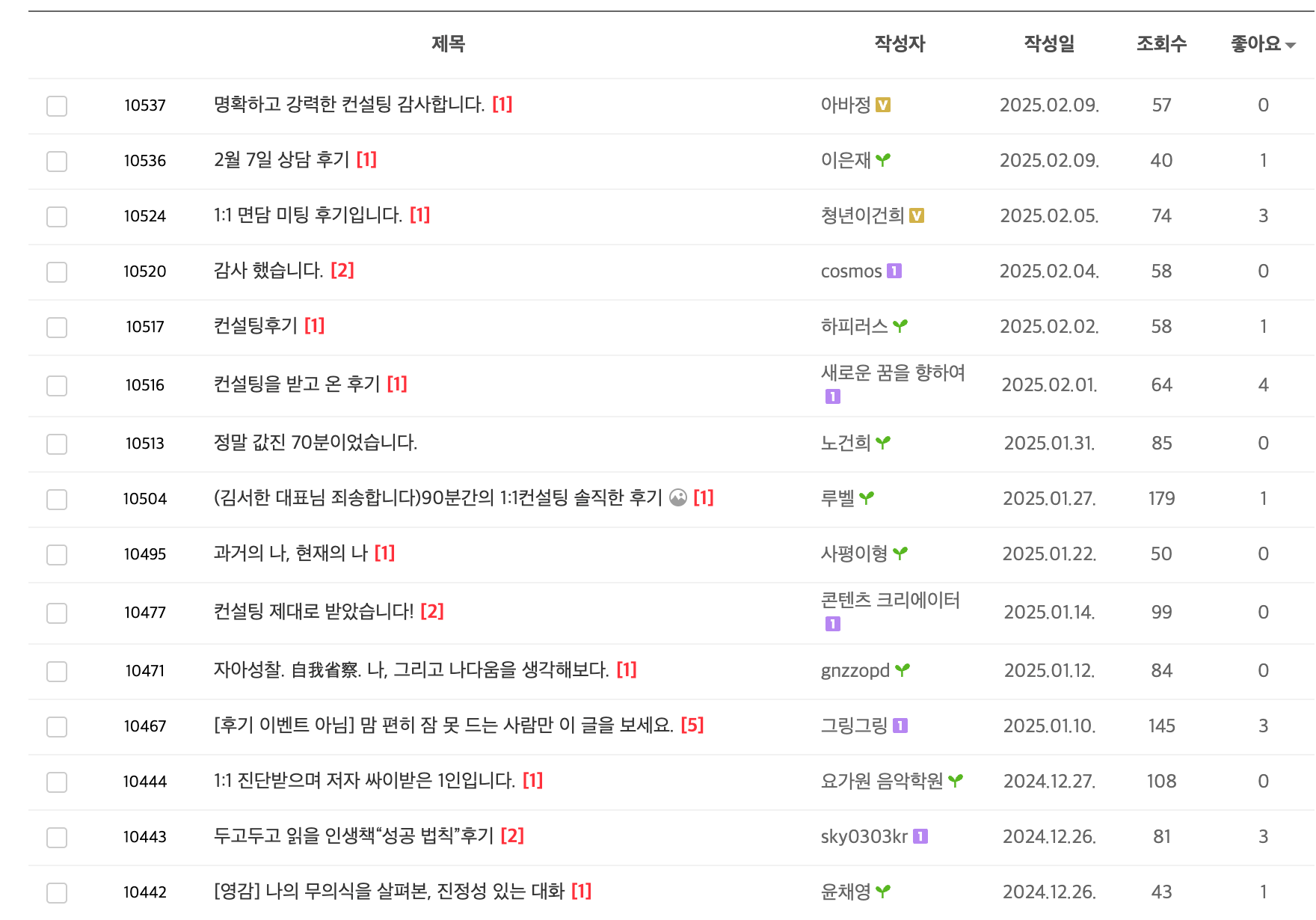Select the checkbox for post 10537
Viewport: 1316px width, 920px height.
coord(57,105)
